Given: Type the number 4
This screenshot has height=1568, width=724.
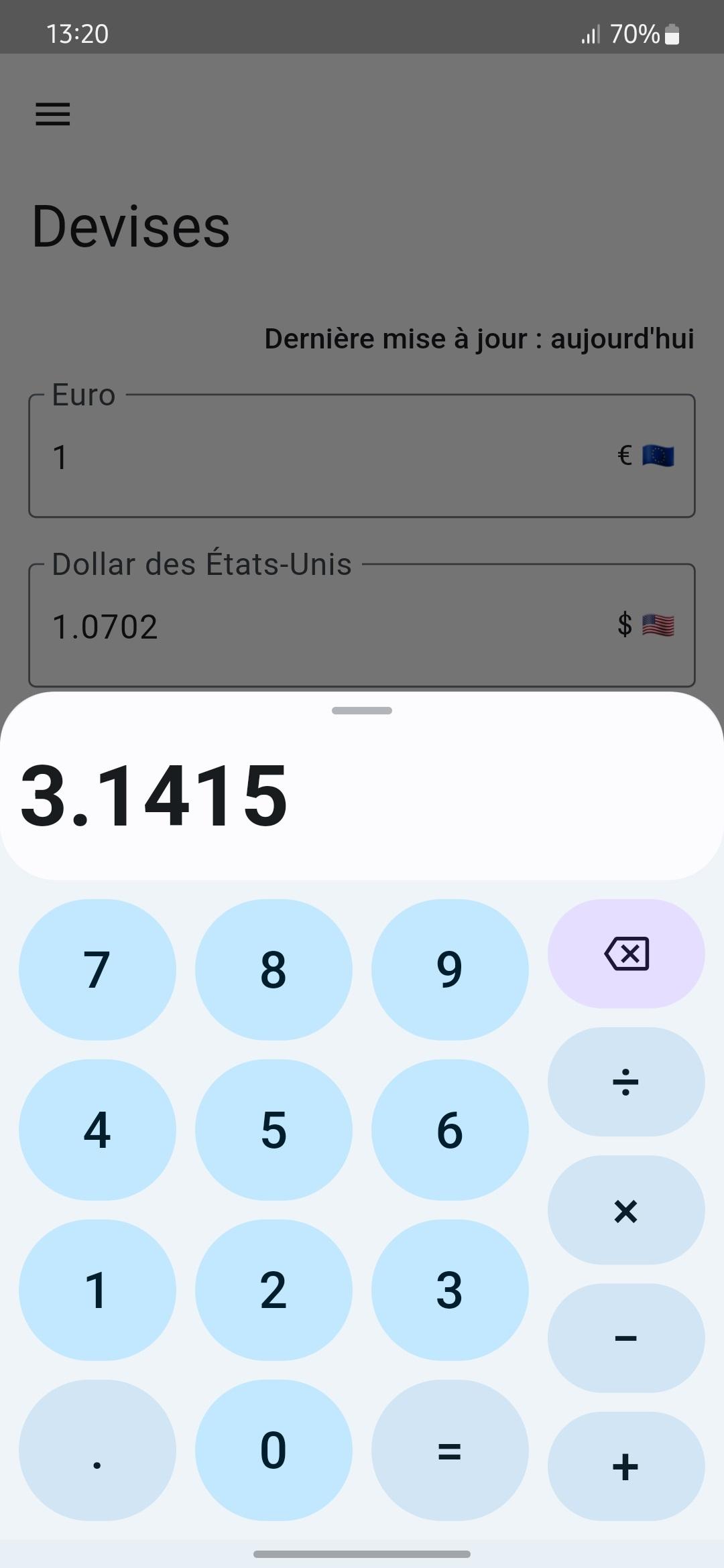Looking at the screenshot, I should pyautogui.click(x=97, y=1130).
